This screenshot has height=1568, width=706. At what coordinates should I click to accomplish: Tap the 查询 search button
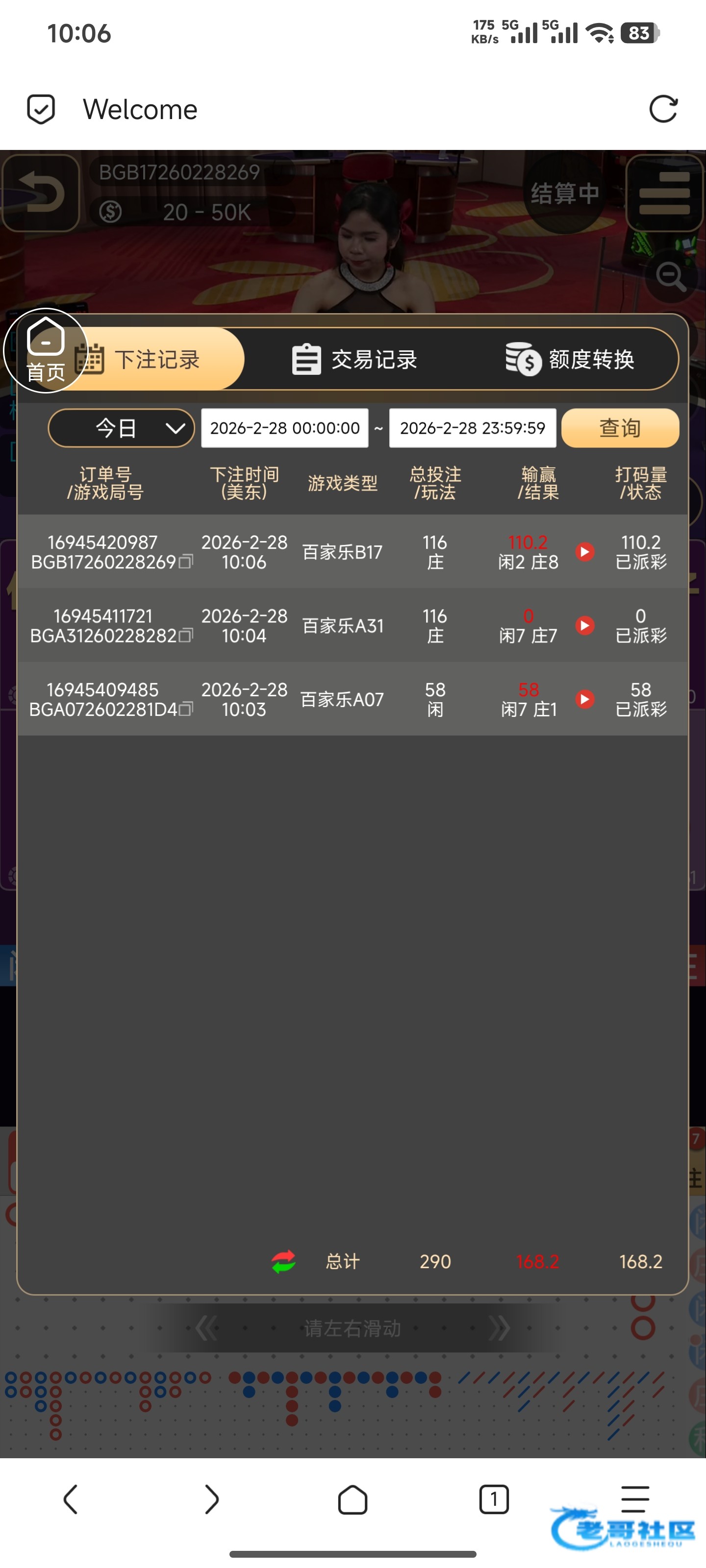(x=620, y=428)
